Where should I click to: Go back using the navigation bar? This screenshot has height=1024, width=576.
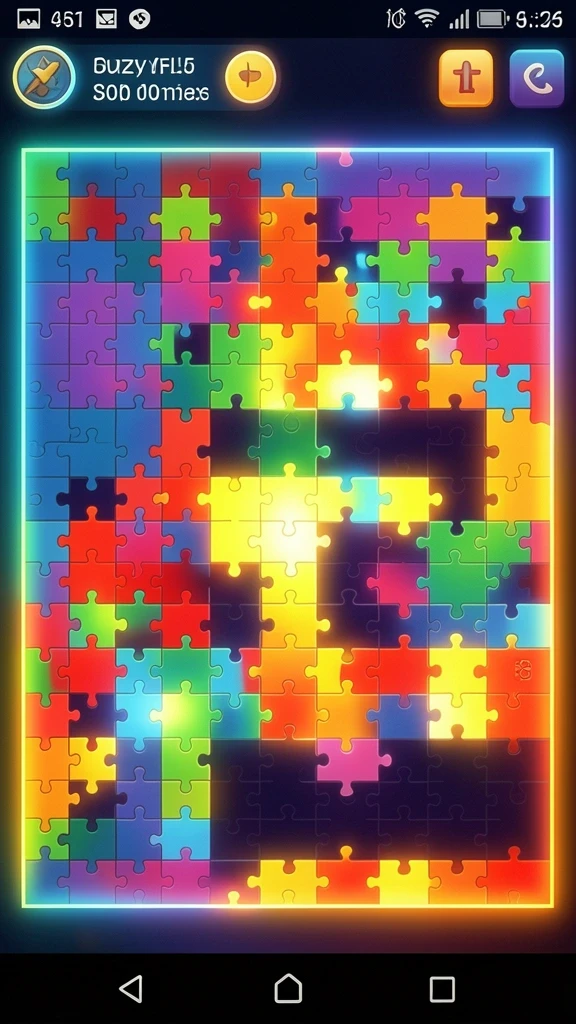point(131,989)
